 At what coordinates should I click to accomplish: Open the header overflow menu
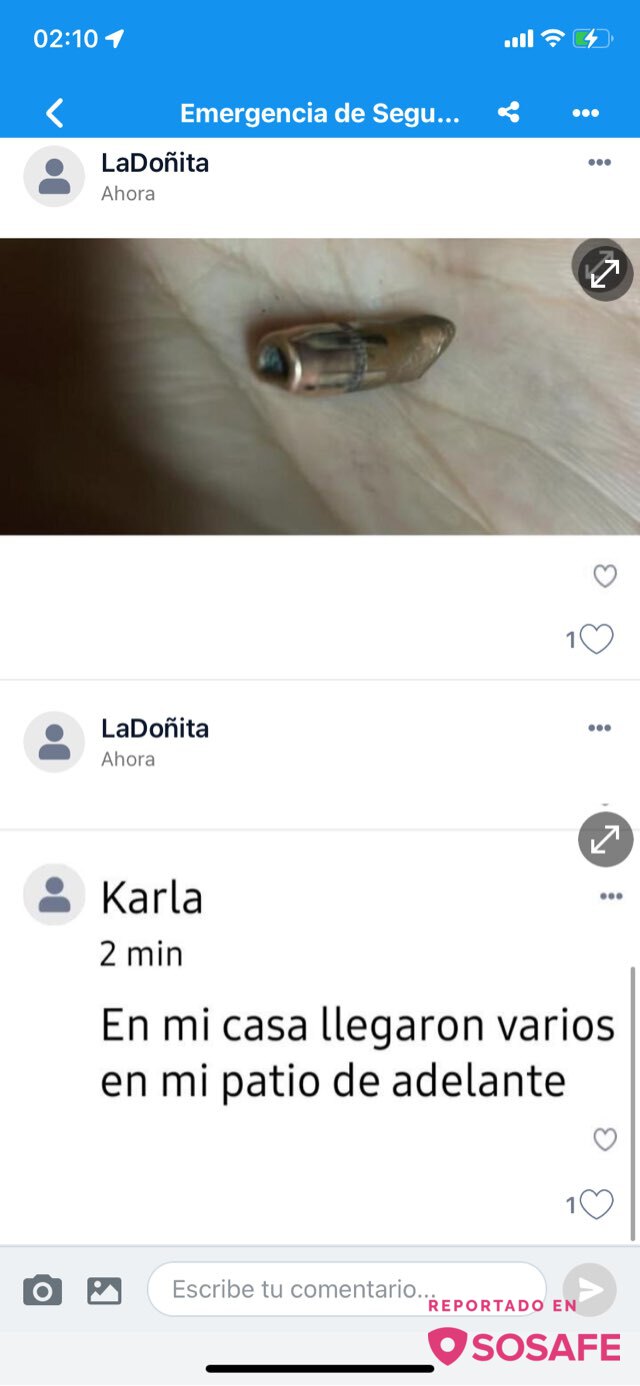coord(585,113)
